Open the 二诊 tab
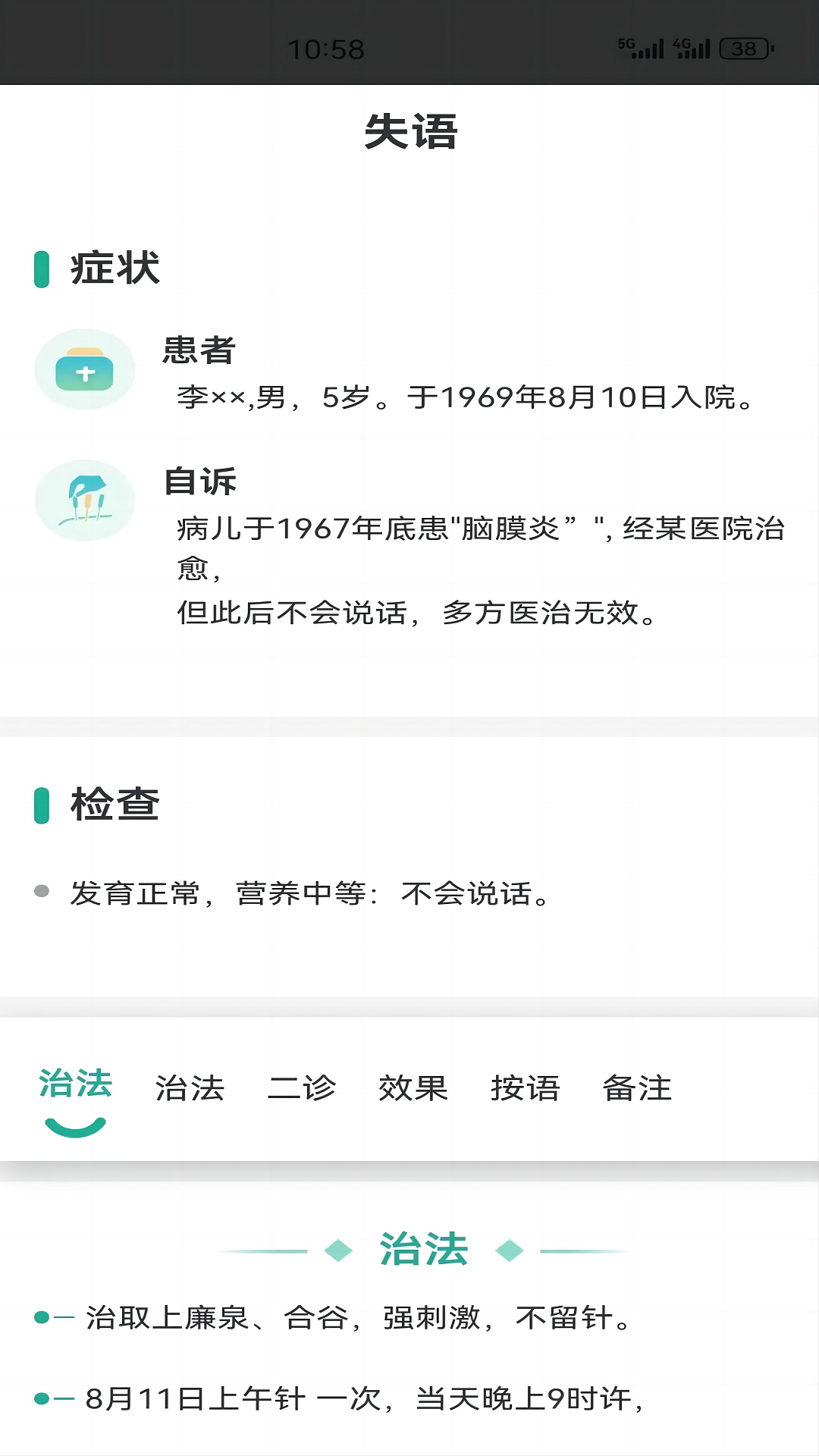 pos(302,1088)
